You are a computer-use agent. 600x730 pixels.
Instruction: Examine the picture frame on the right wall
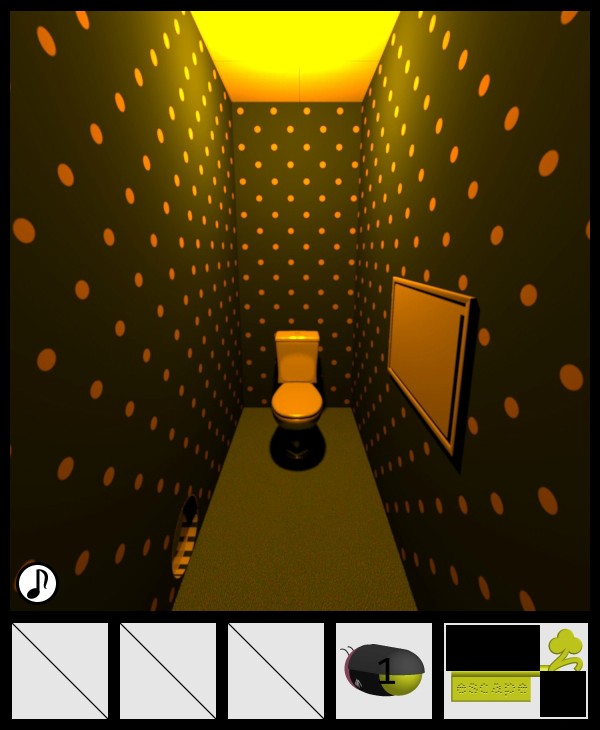click(428, 362)
